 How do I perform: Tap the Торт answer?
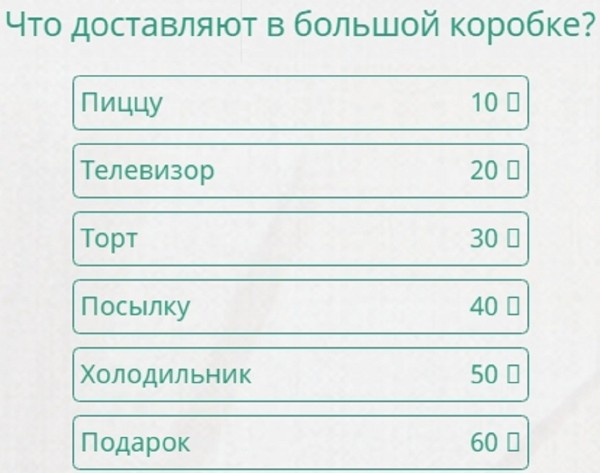(300, 239)
